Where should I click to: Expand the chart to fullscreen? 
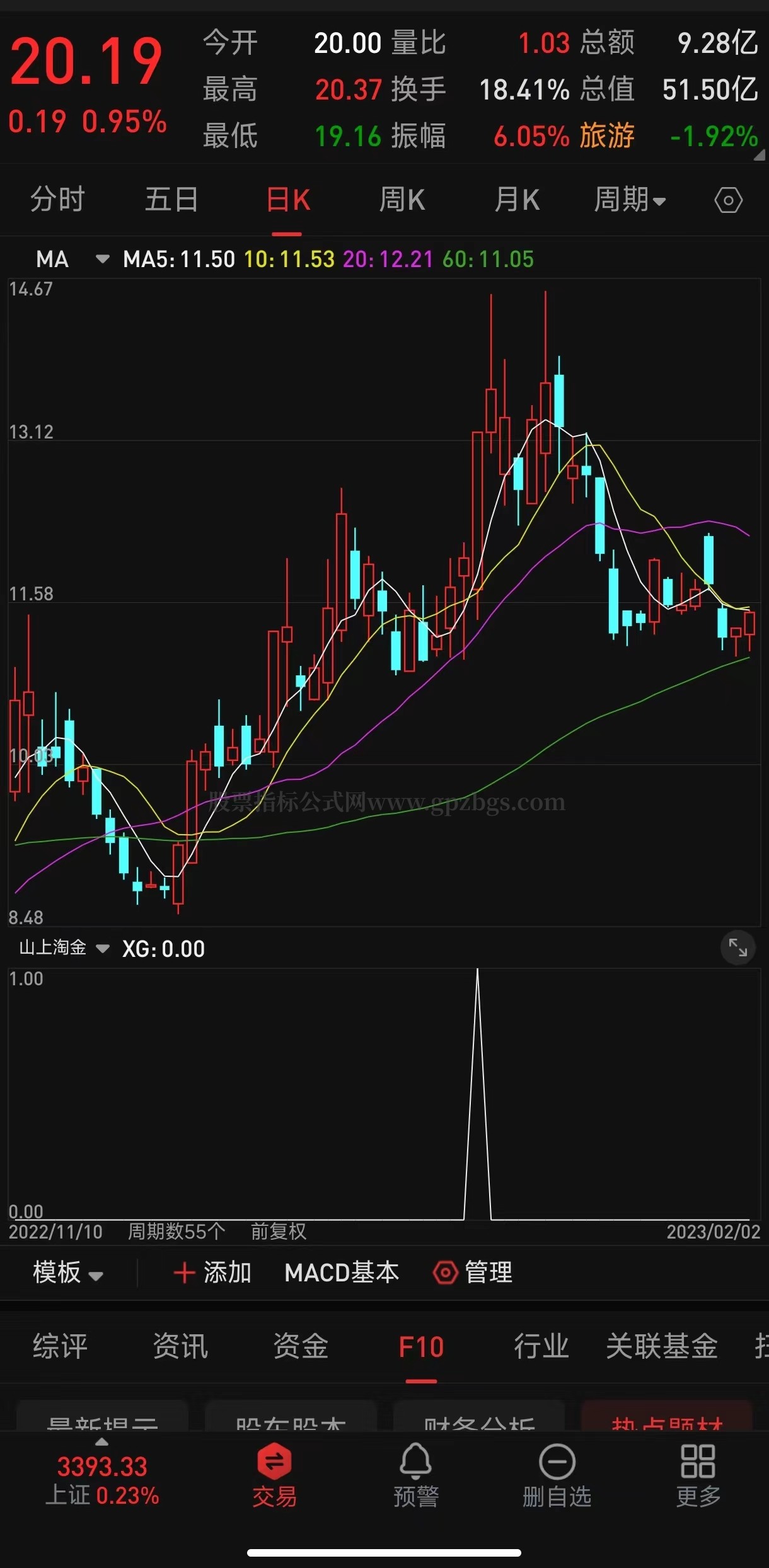[x=737, y=947]
